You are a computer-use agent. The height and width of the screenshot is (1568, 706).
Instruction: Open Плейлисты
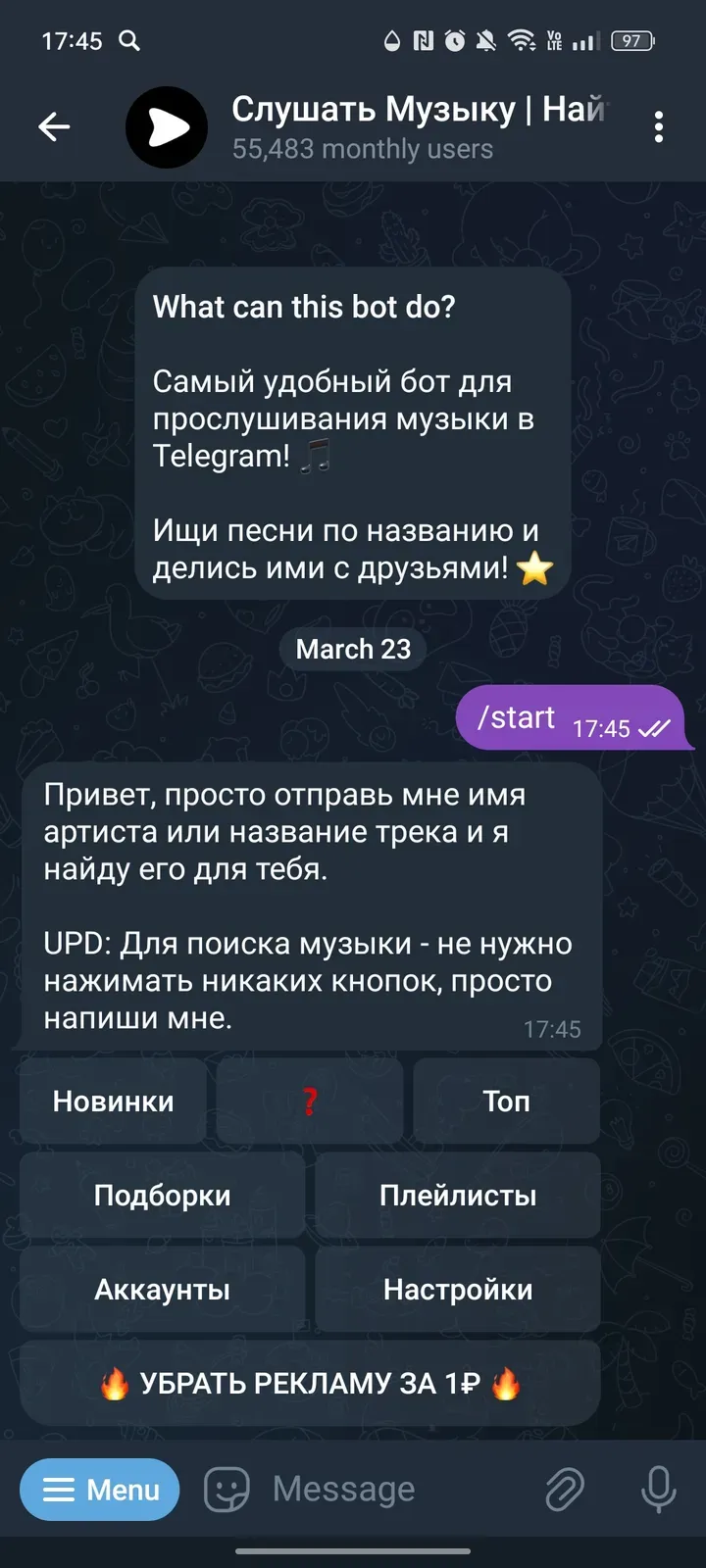[457, 1195]
